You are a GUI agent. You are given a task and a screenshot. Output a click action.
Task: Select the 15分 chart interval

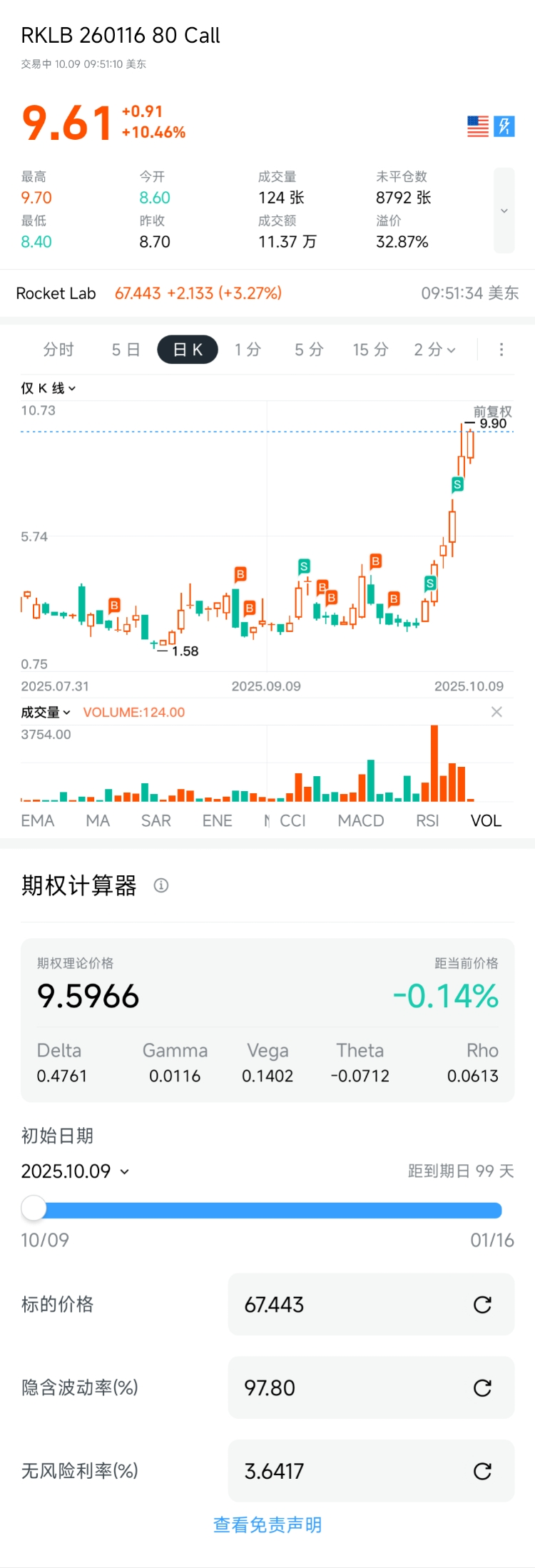coord(370,350)
